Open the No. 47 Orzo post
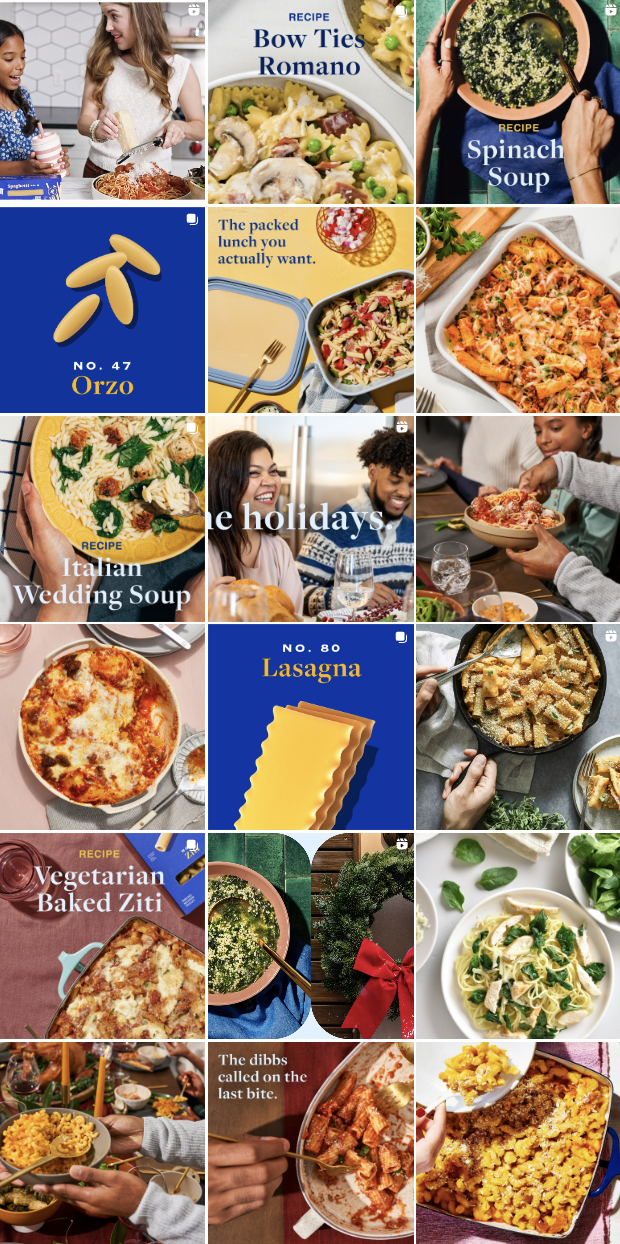The image size is (620, 1244). (x=102, y=310)
